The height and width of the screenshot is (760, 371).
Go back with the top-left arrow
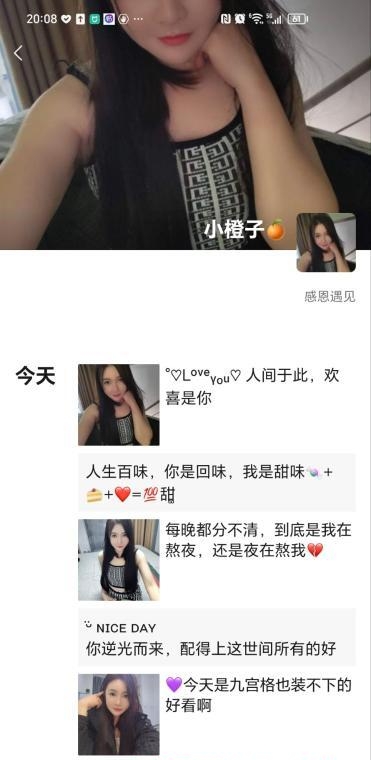pos(18,53)
